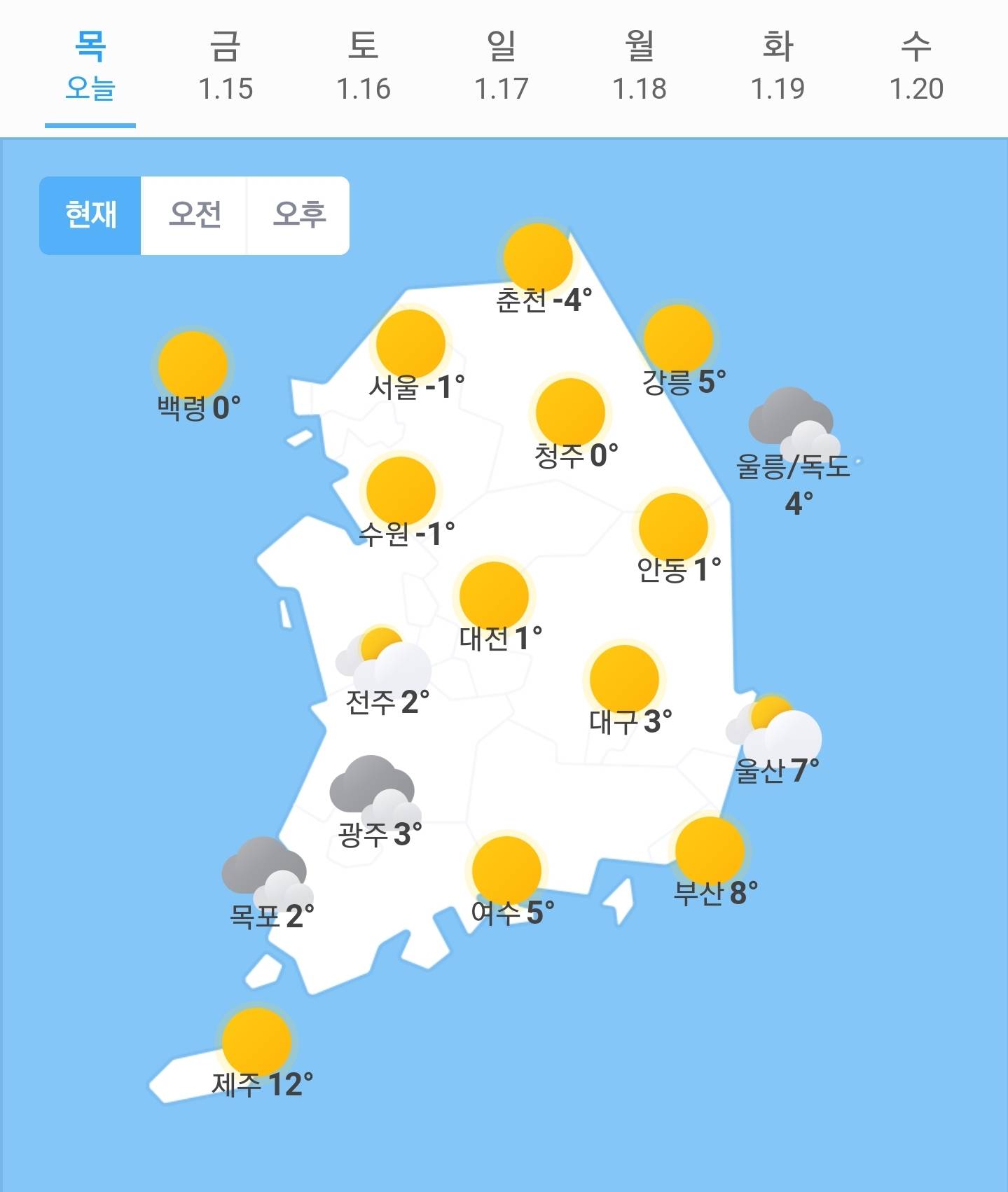Switch to 토 1.16 forecast

click(x=363, y=67)
